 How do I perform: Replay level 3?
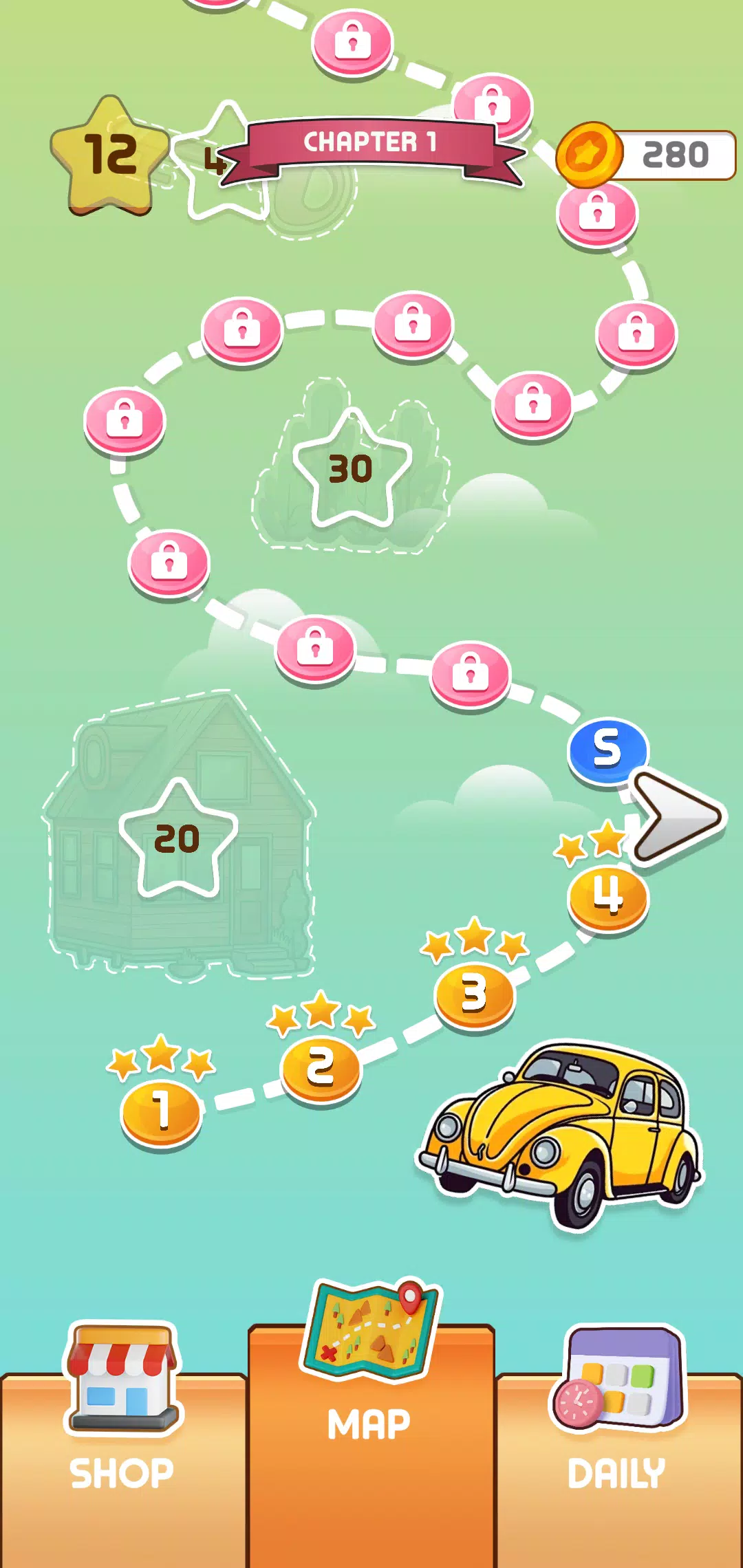coord(475,995)
